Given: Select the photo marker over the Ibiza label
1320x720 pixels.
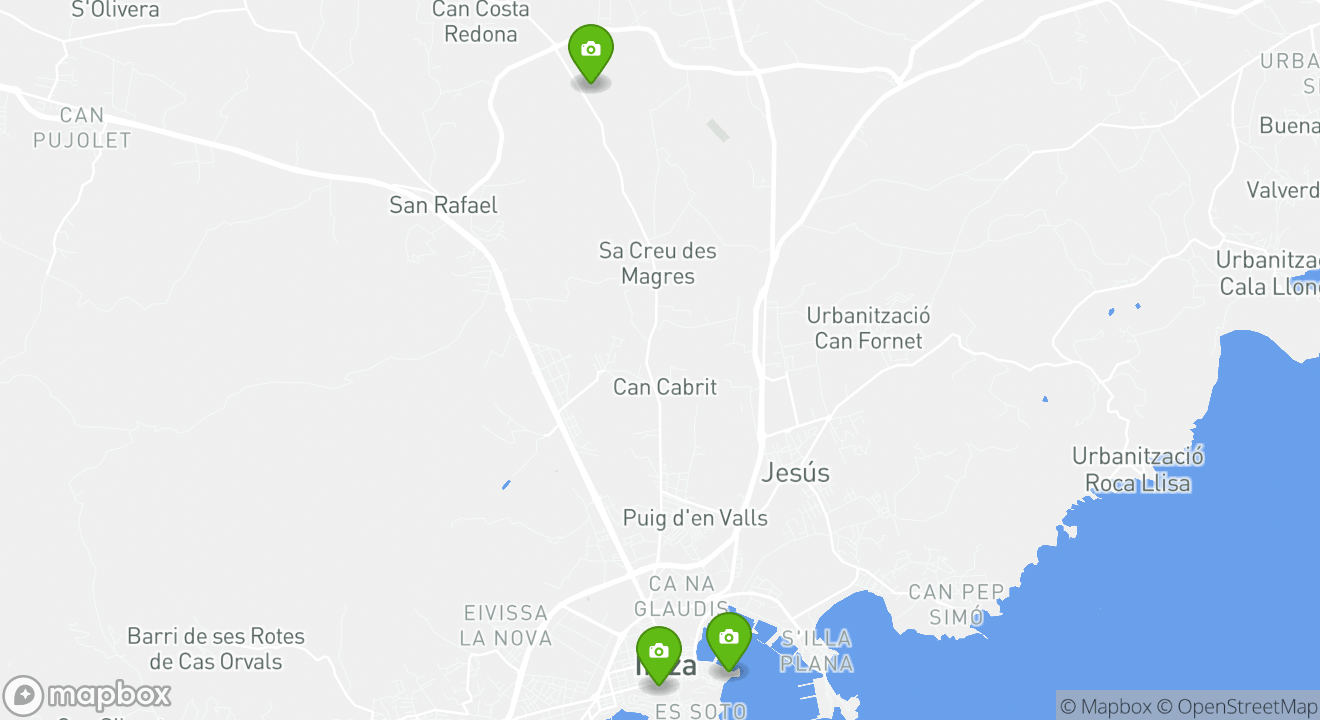Looking at the screenshot, I should [x=658, y=653].
